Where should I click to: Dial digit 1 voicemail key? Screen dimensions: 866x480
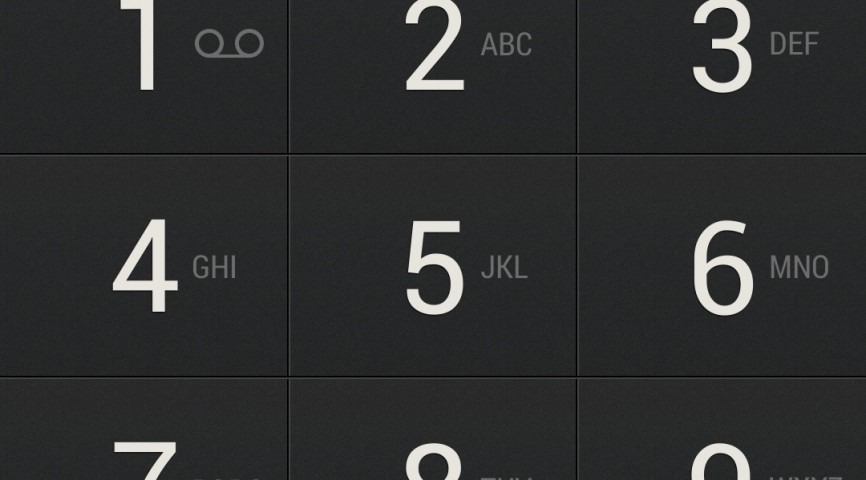(144, 60)
